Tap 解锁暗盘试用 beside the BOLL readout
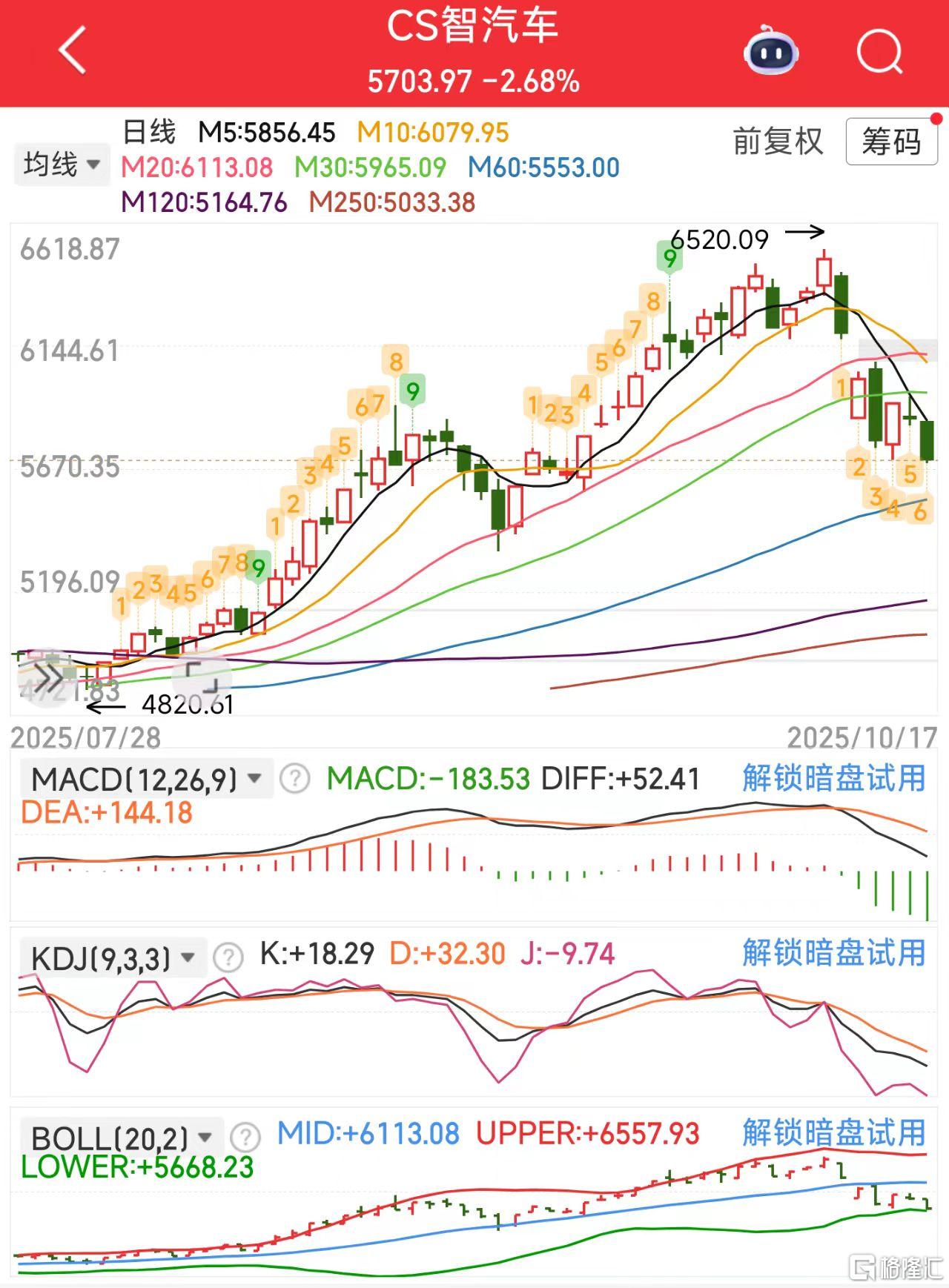949x1288 pixels. (834, 1133)
